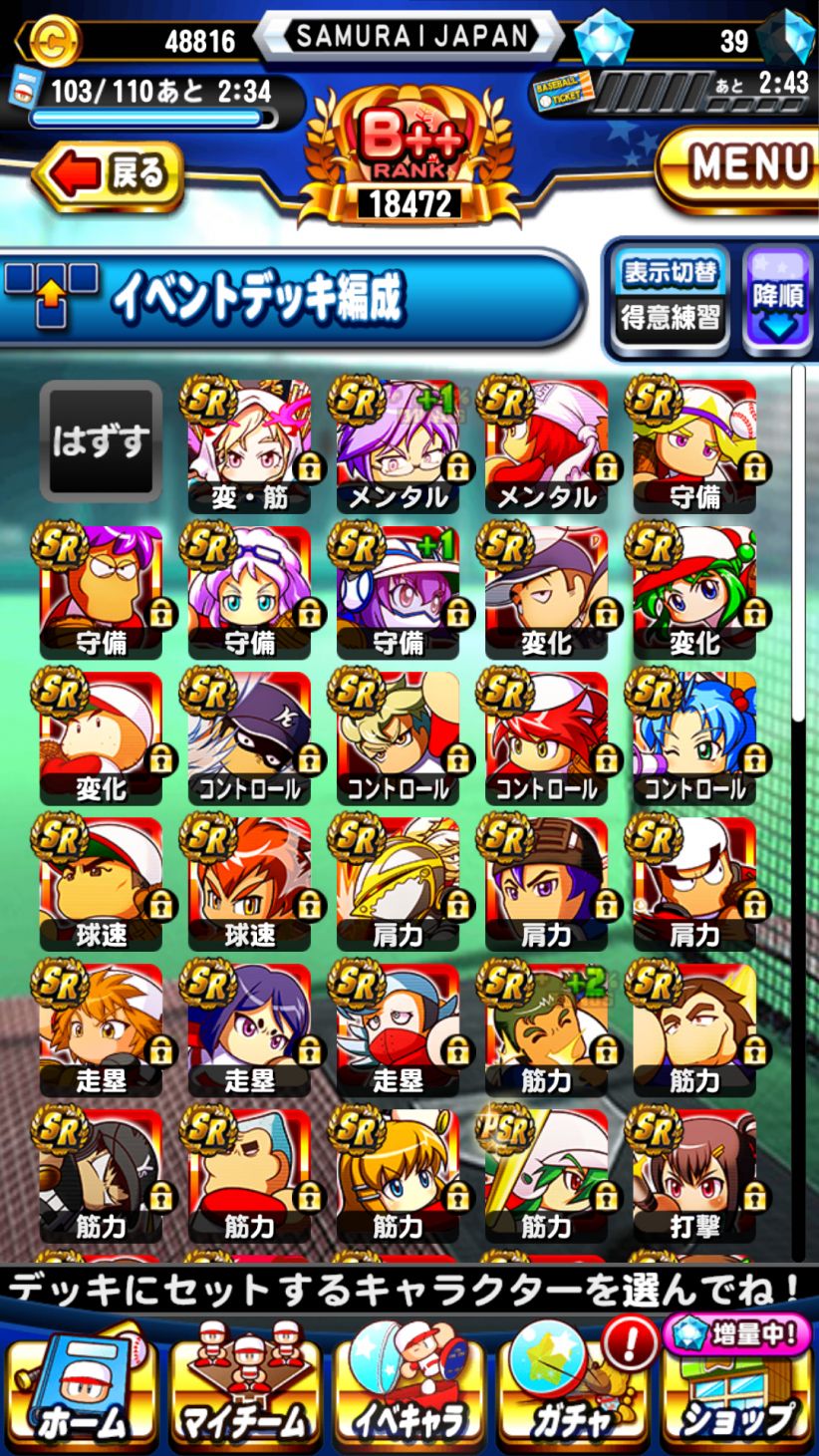Go to the イベキャラ tab
Viewport: 819px width, 1456px height.
[409, 1391]
